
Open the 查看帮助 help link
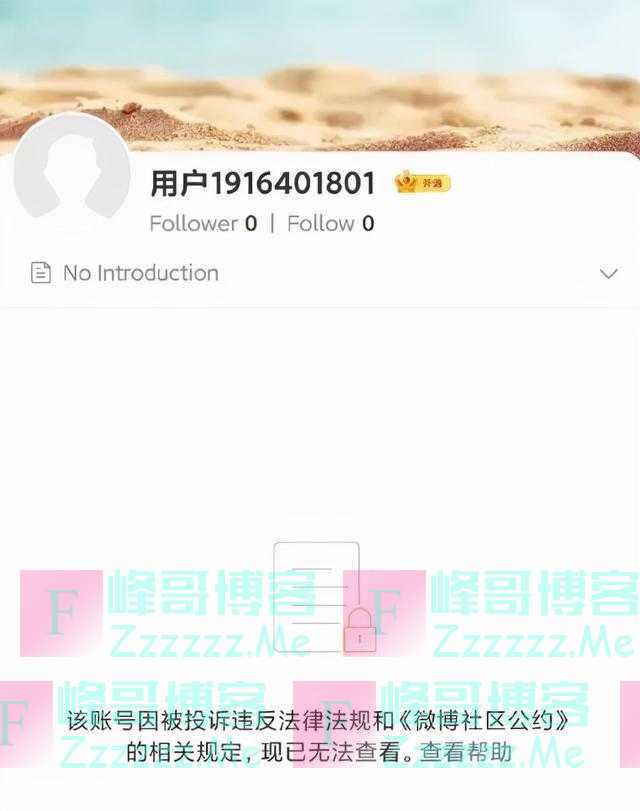(x=466, y=753)
